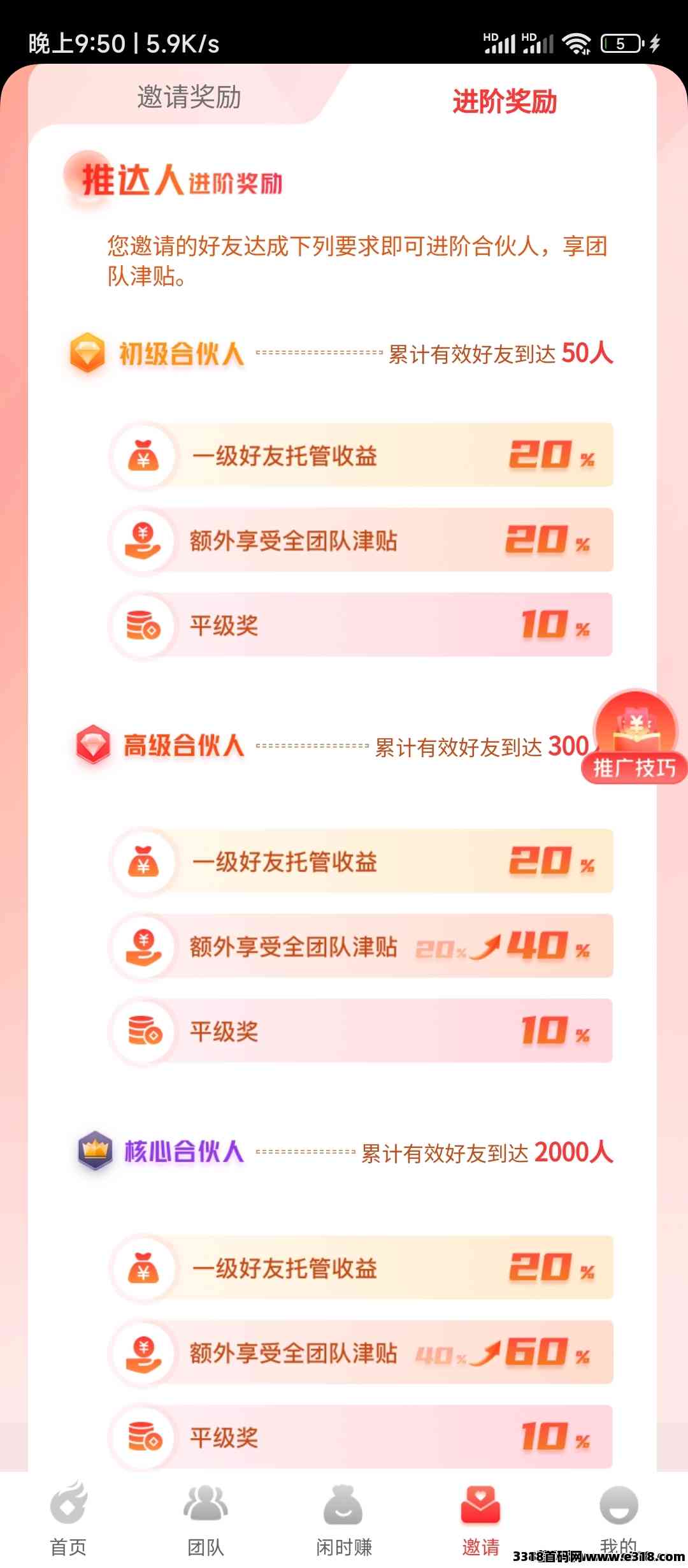Open the 推广技巧 floating button
Viewport: 688px width, 1568px height.
[x=634, y=739]
